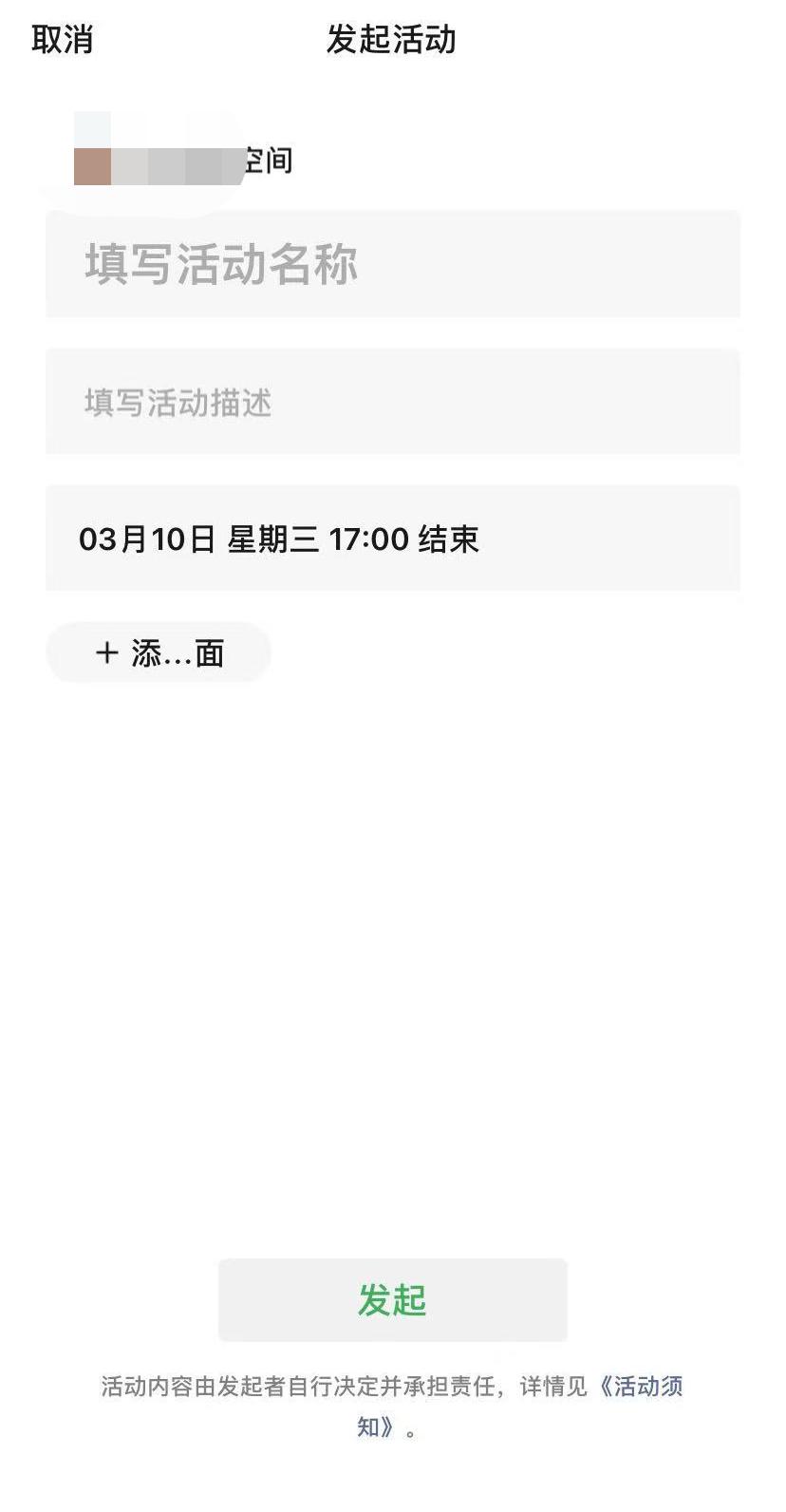Click the rounded add-cover pill button

159,652
